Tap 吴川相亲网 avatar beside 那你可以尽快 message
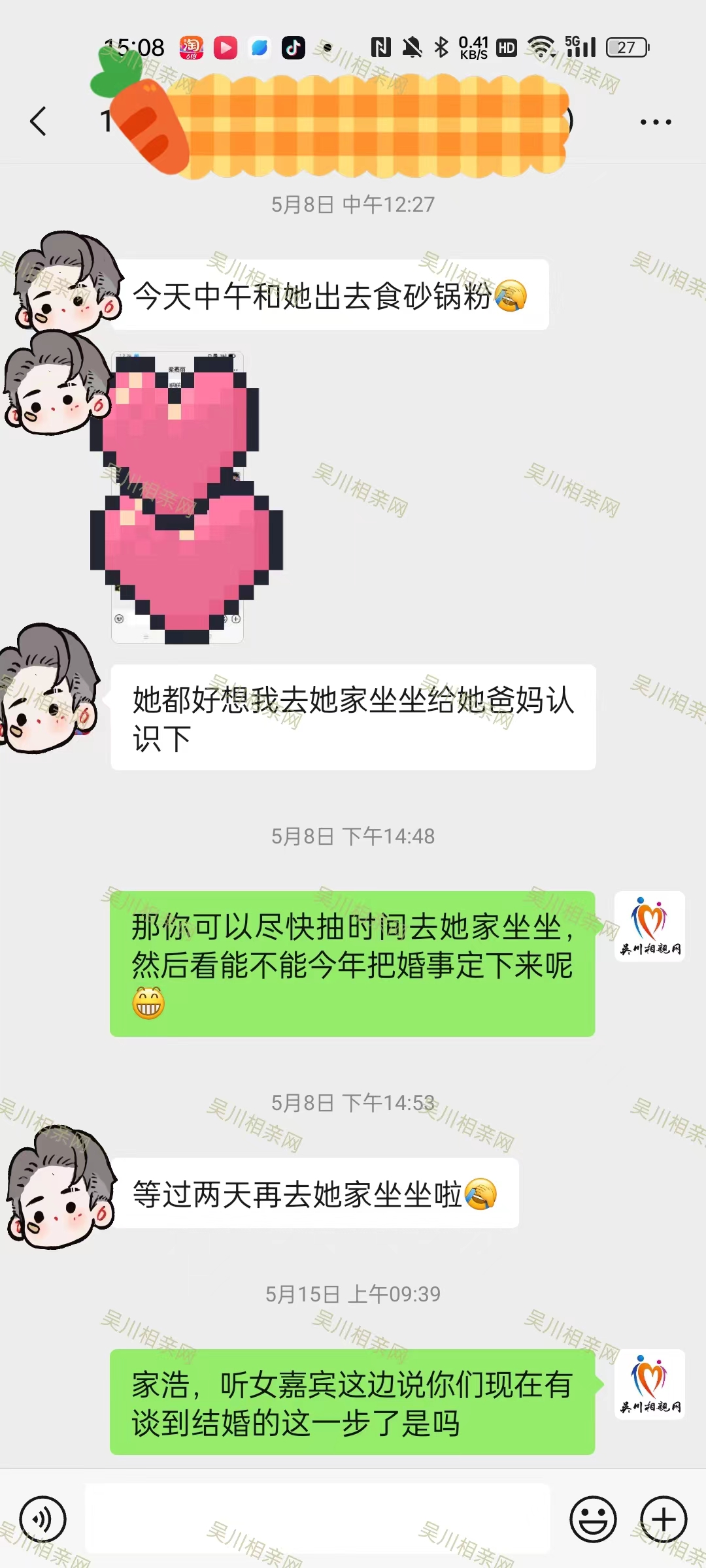This screenshot has height=1568, width=706. tap(650, 926)
